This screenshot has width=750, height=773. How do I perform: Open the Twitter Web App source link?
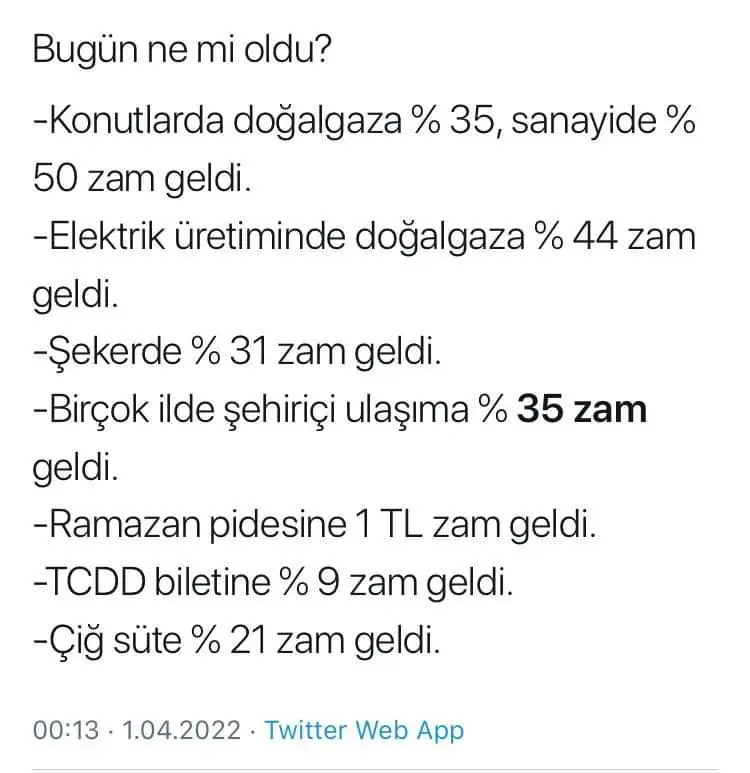pos(364,730)
